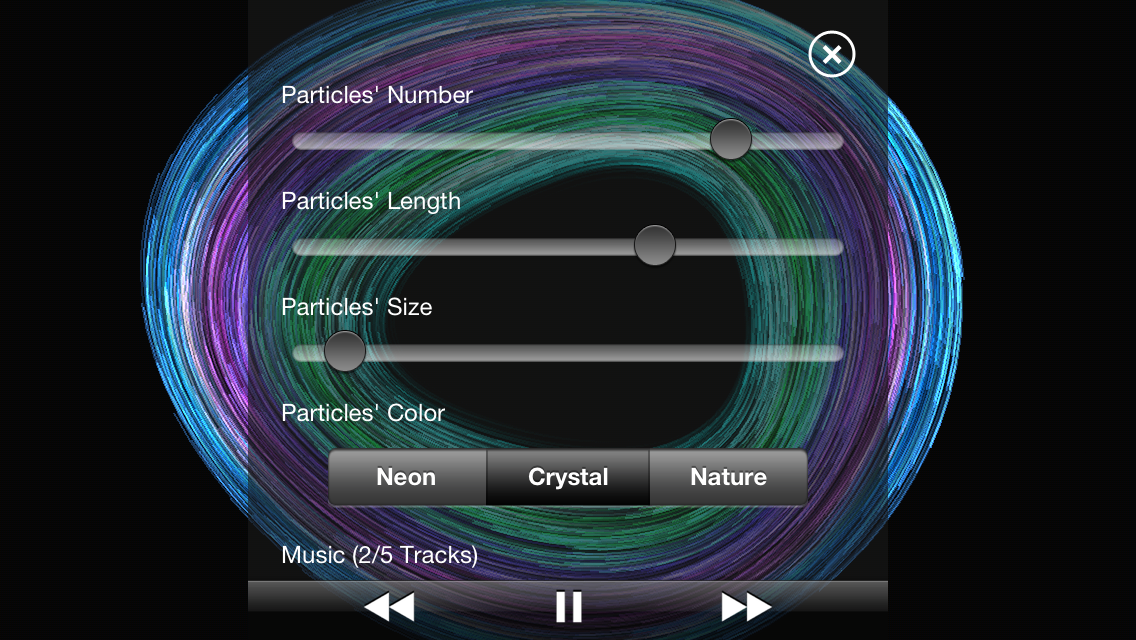
Task: Tap the Particles' Length slider knob
Action: click(x=655, y=245)
